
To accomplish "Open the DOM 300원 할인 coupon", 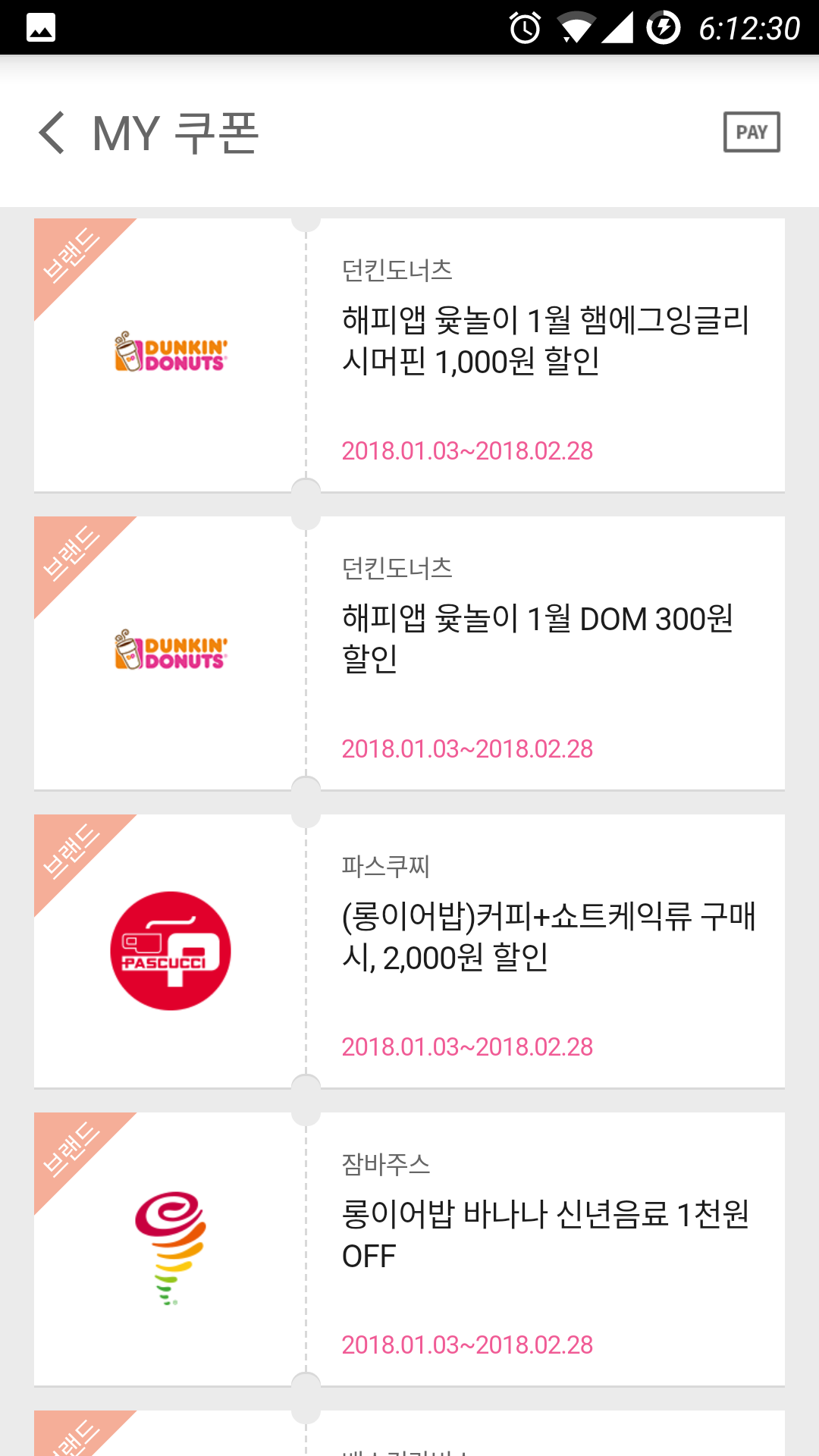I will point(409,653).
